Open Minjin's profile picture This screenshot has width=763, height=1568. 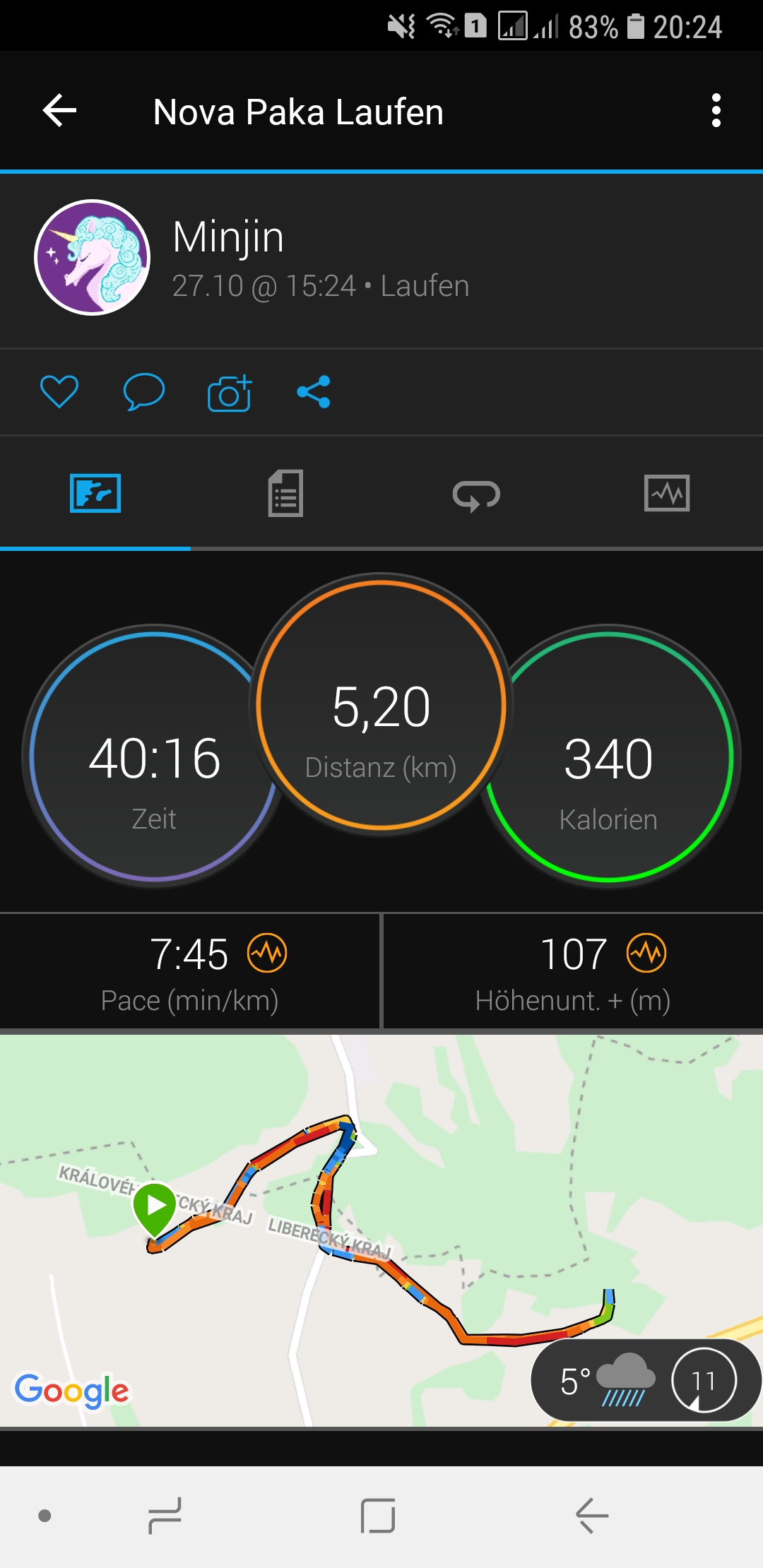click(93, 258)
